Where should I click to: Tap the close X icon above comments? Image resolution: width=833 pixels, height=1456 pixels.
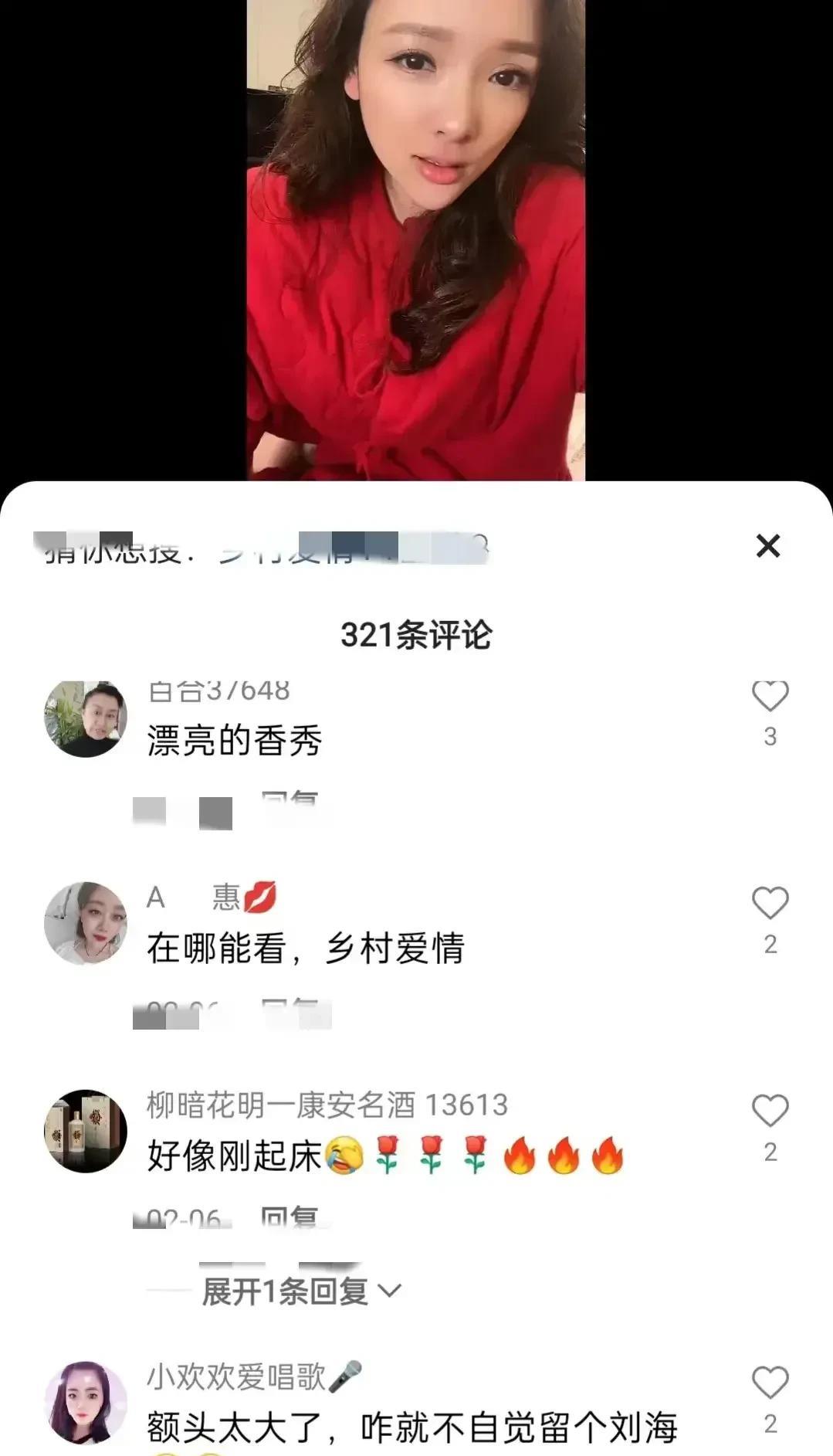[x=767, y=545]
